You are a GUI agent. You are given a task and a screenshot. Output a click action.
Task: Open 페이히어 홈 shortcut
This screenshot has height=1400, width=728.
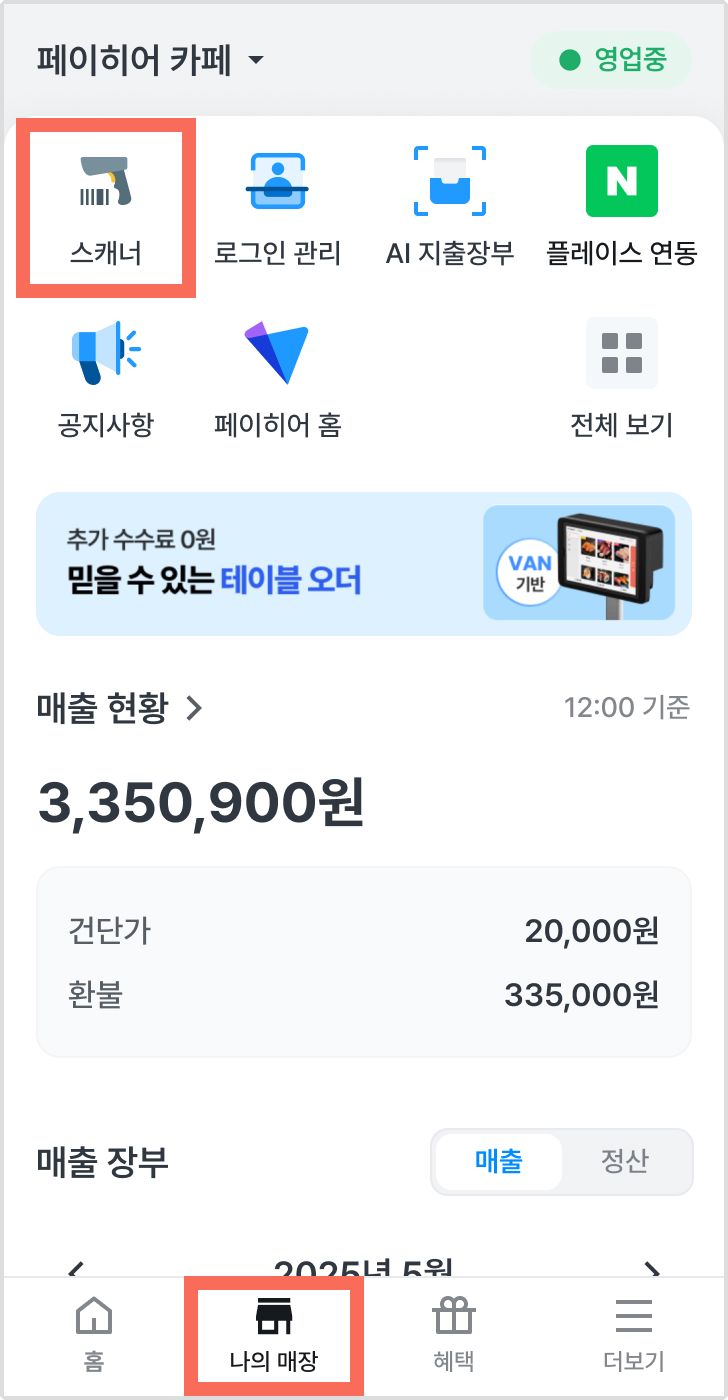pos(278,380)
